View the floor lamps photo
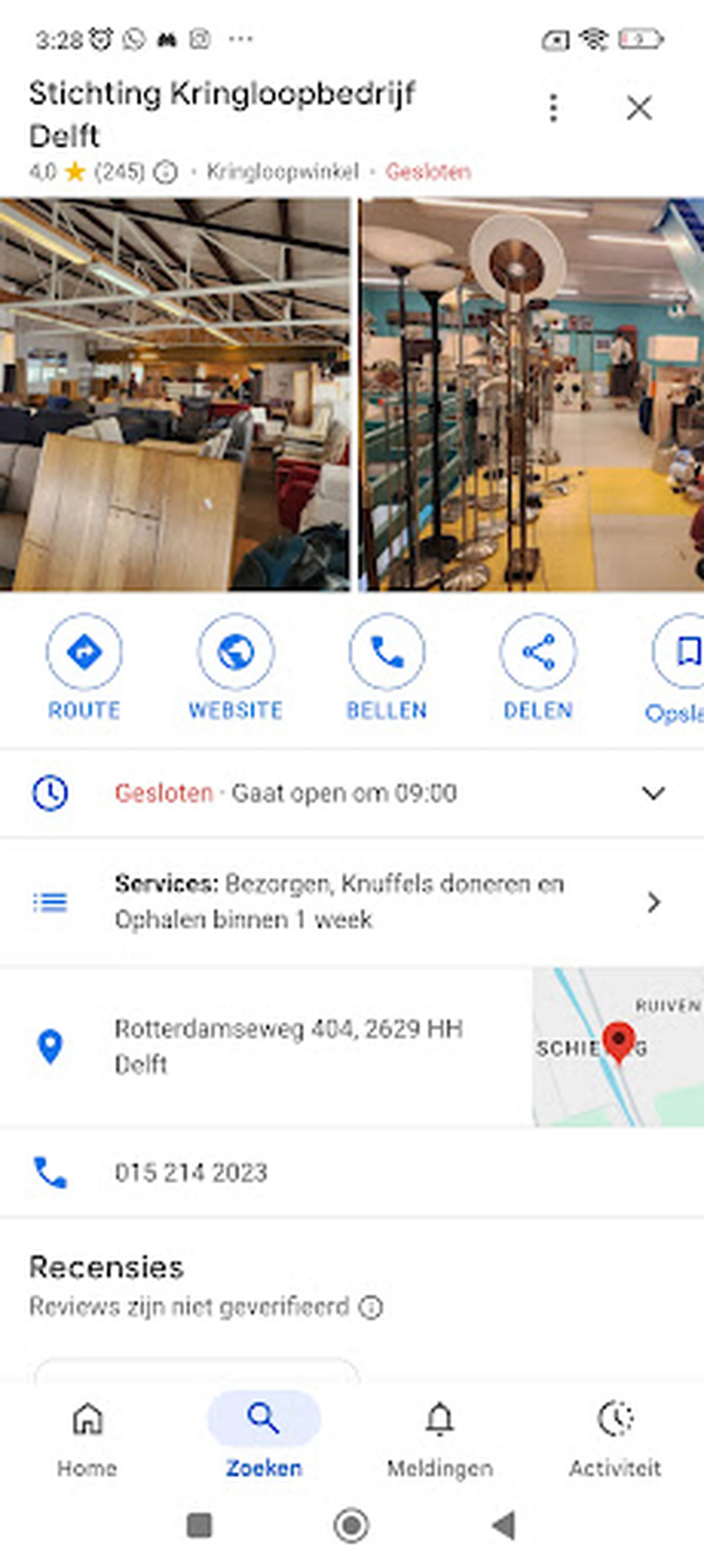The width and height of the screenshot is (704, 1568). [531, 394]
